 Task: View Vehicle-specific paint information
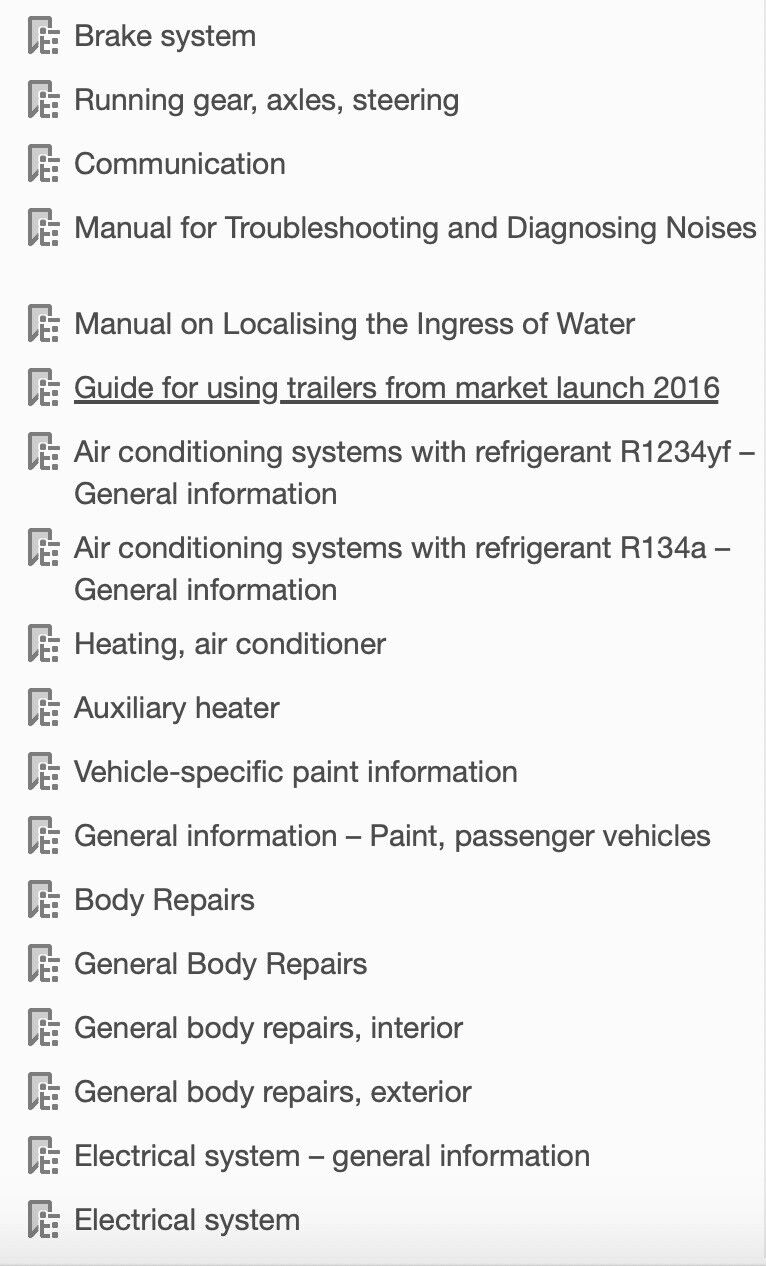click(x=296, y=773)
